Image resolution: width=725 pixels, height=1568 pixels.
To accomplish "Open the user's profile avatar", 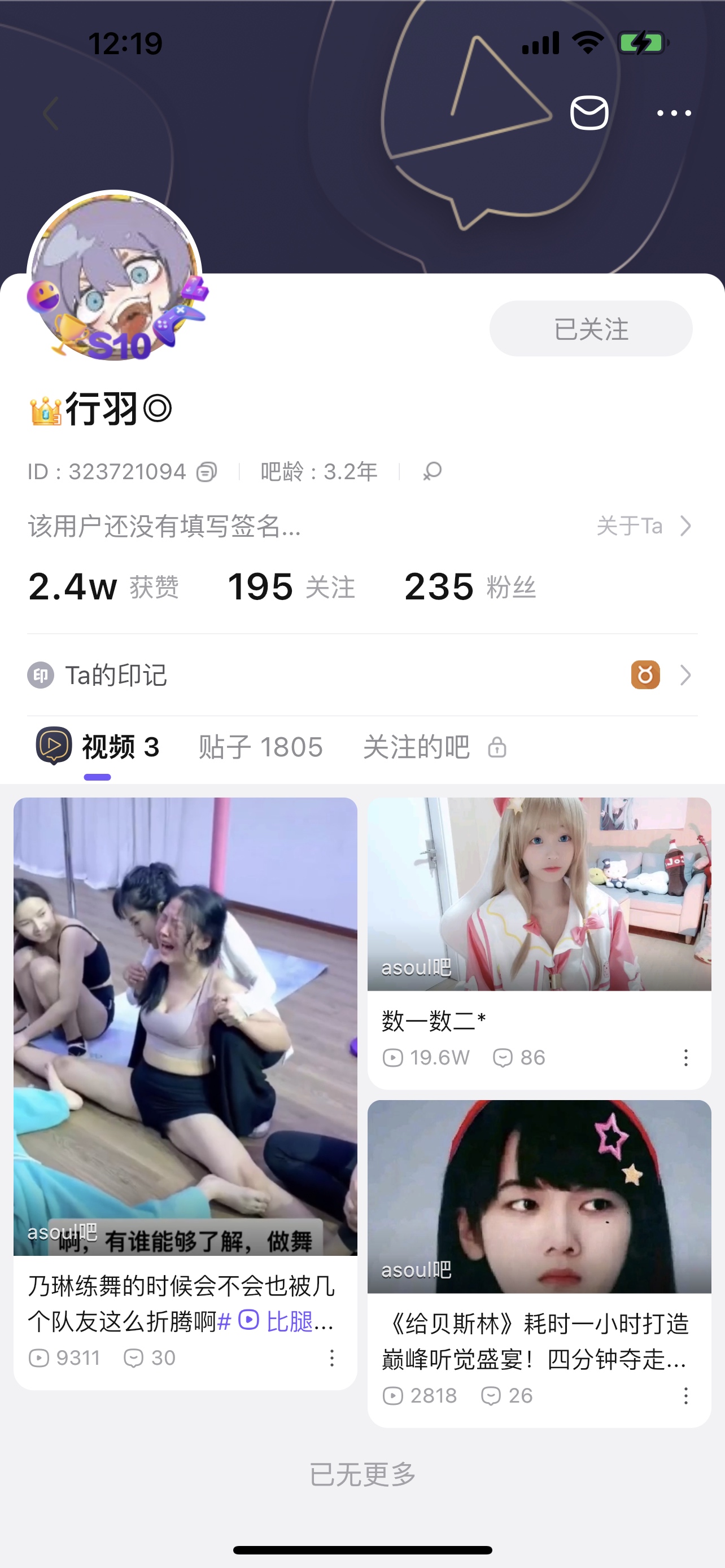I will tap(115, 277).
